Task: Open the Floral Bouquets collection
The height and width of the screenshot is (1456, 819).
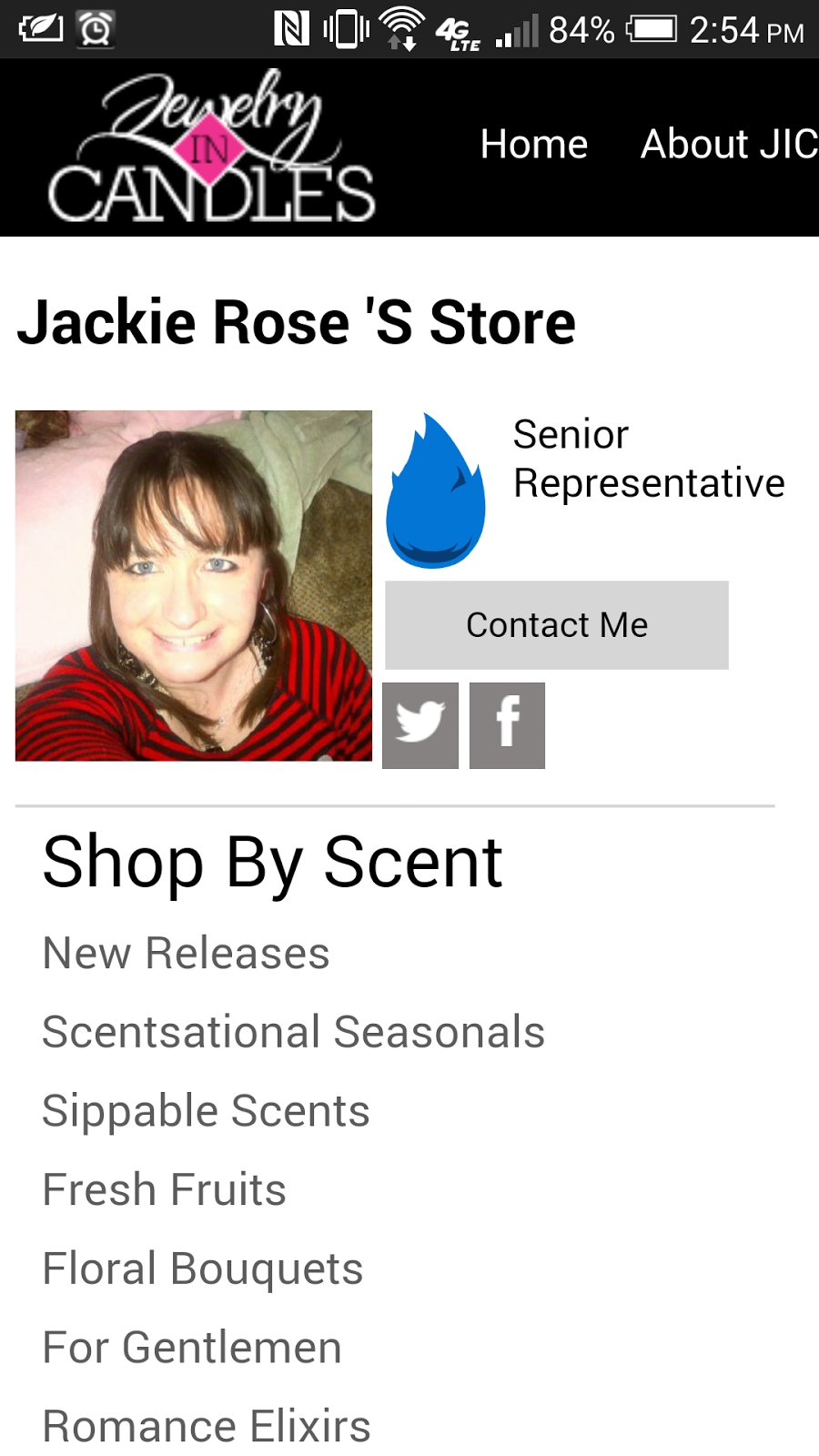Action: tap(201, 1268)
